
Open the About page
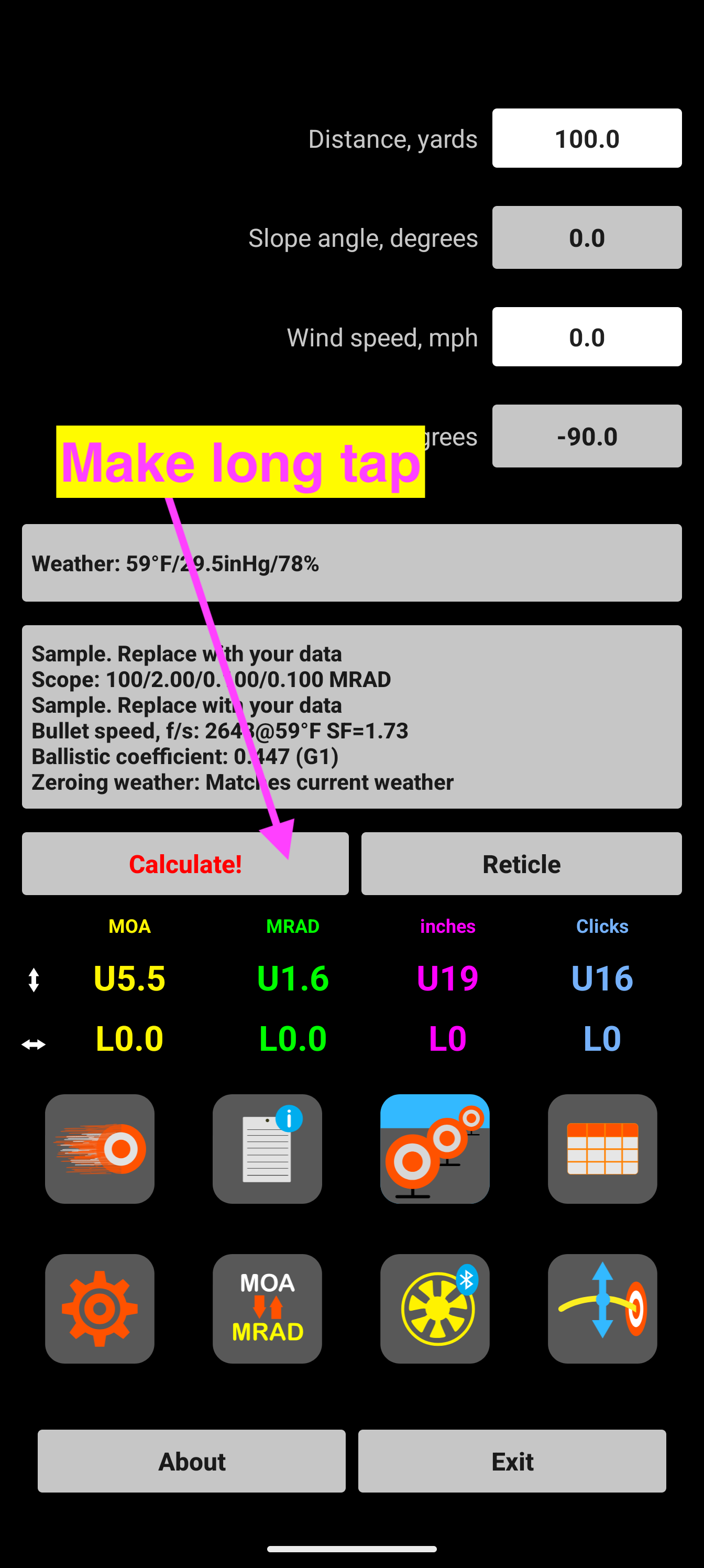192,1461
